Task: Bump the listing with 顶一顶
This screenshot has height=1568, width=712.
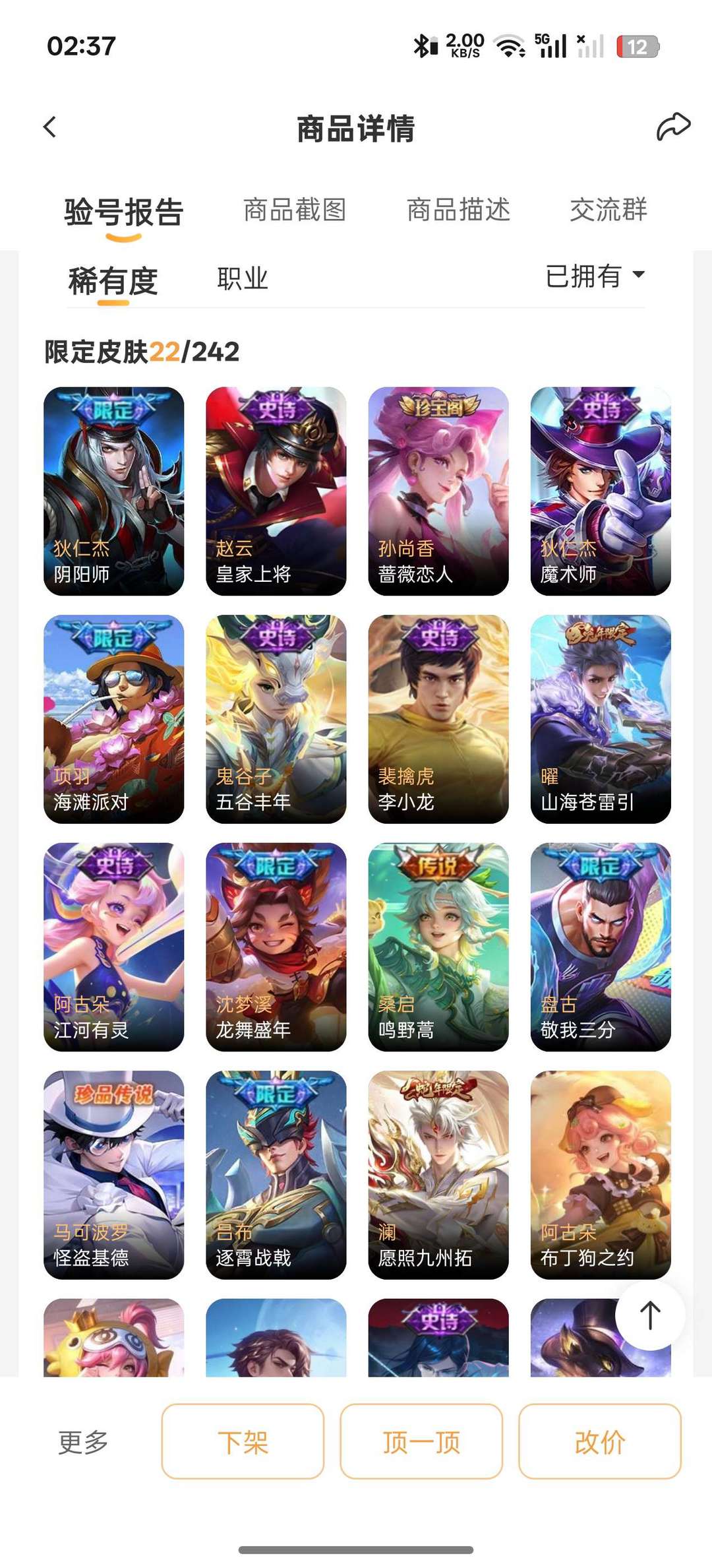Action: click(421, 1442)
